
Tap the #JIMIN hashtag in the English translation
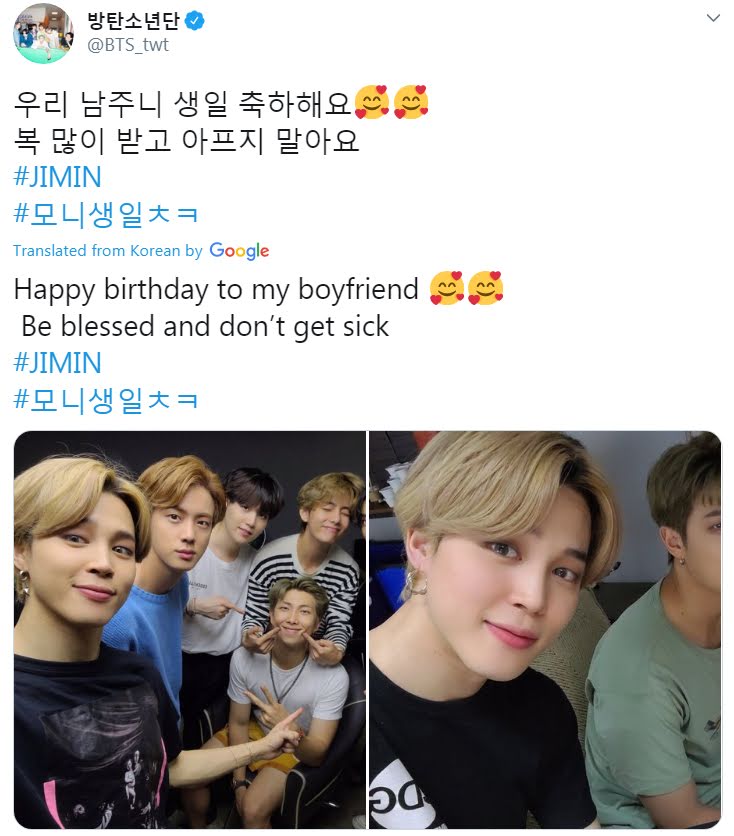click(x=57, y=363)
